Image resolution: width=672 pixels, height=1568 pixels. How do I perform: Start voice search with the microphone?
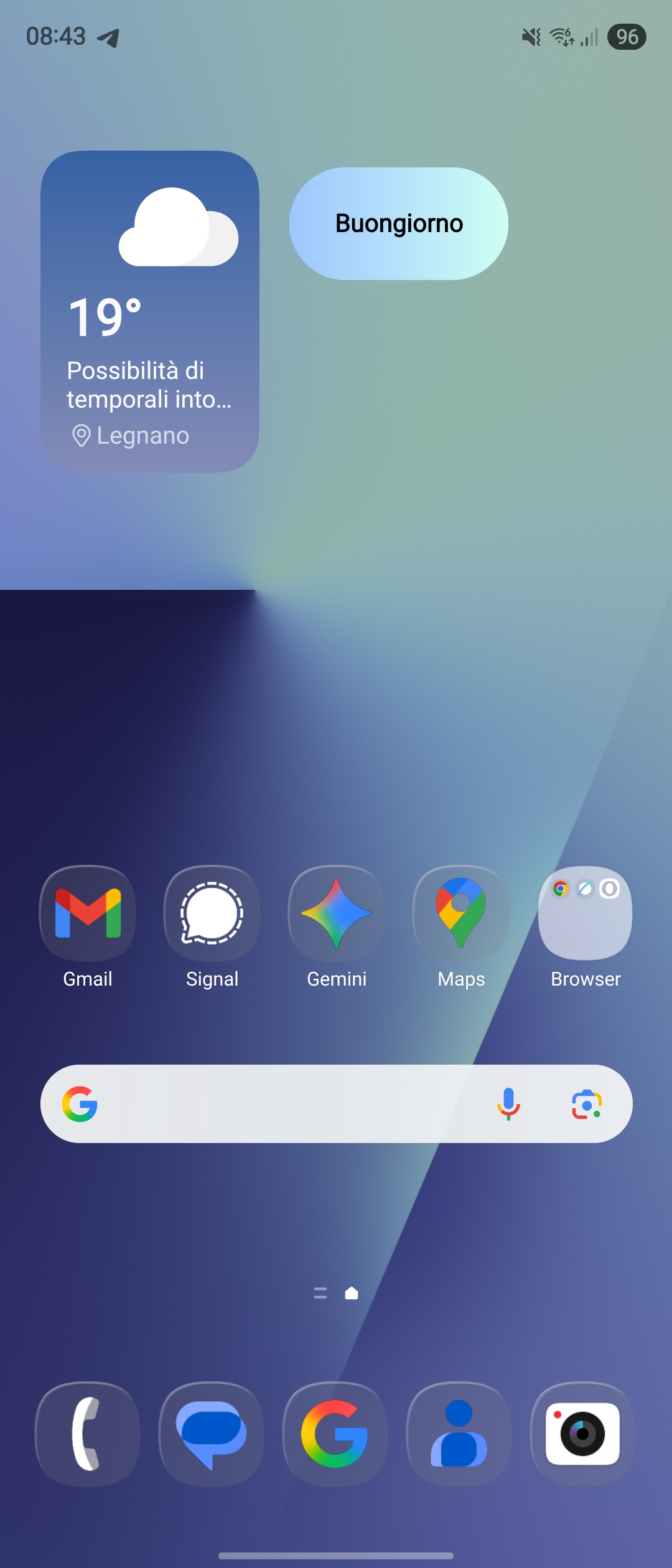tap(508, 1104)
